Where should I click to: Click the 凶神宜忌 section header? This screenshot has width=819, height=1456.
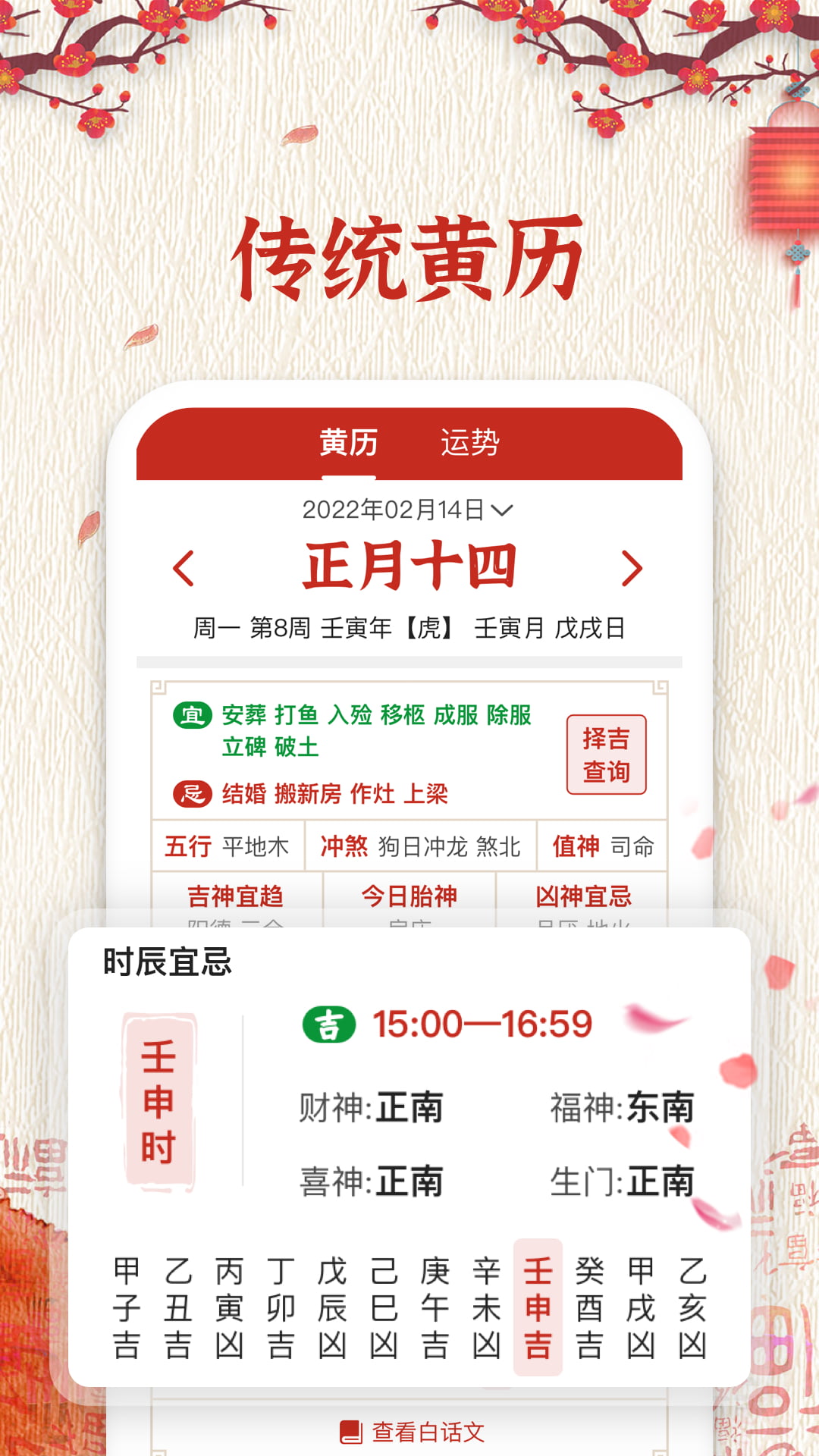(581, 897)
